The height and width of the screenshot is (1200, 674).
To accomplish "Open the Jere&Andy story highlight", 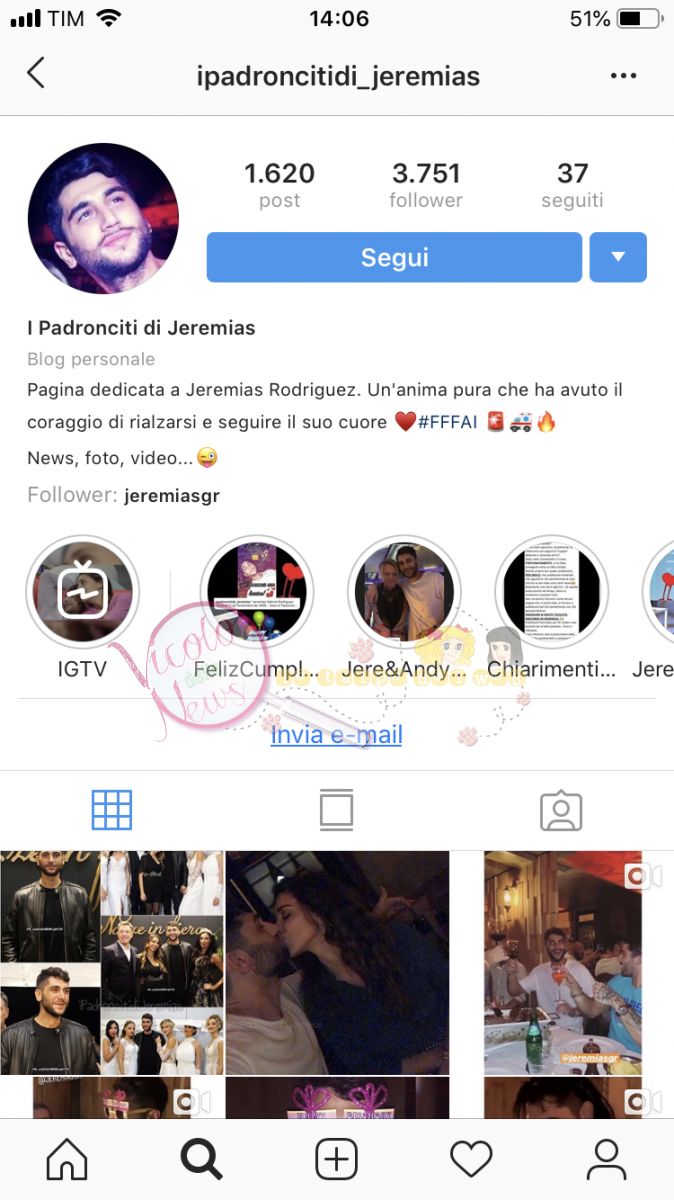I will point(405,592).
